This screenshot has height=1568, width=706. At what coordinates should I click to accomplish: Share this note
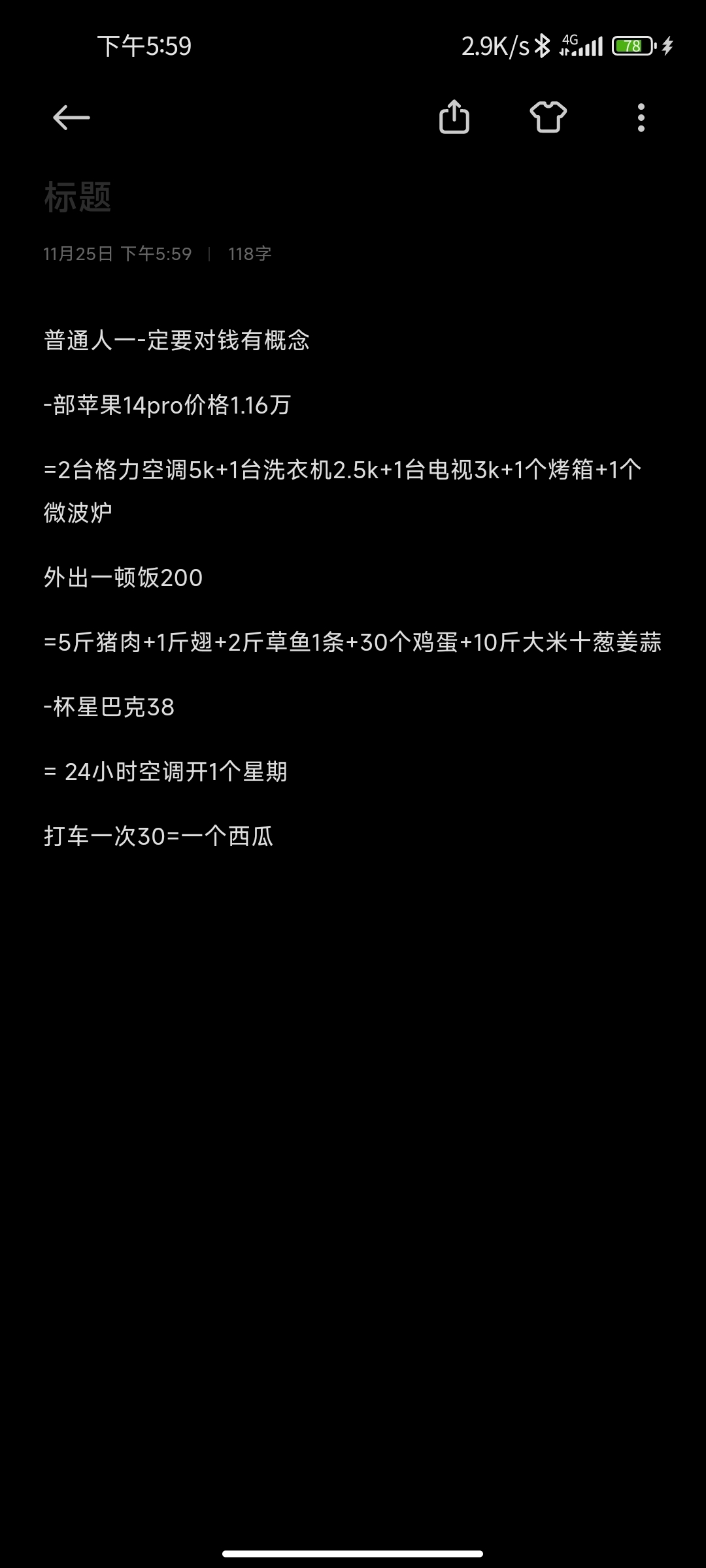[454, 117]
